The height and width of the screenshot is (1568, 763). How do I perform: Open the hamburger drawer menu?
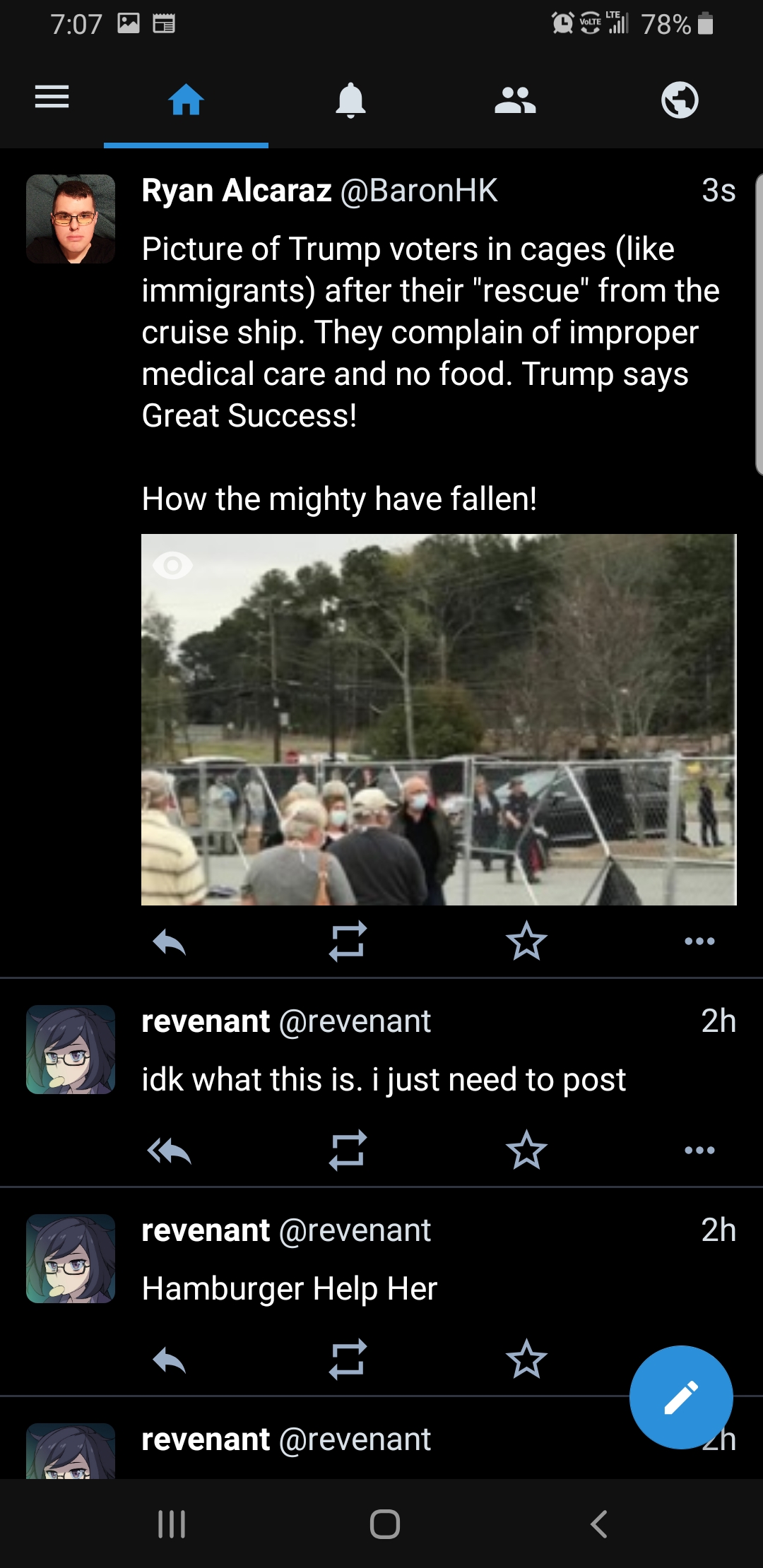[52, 97]
